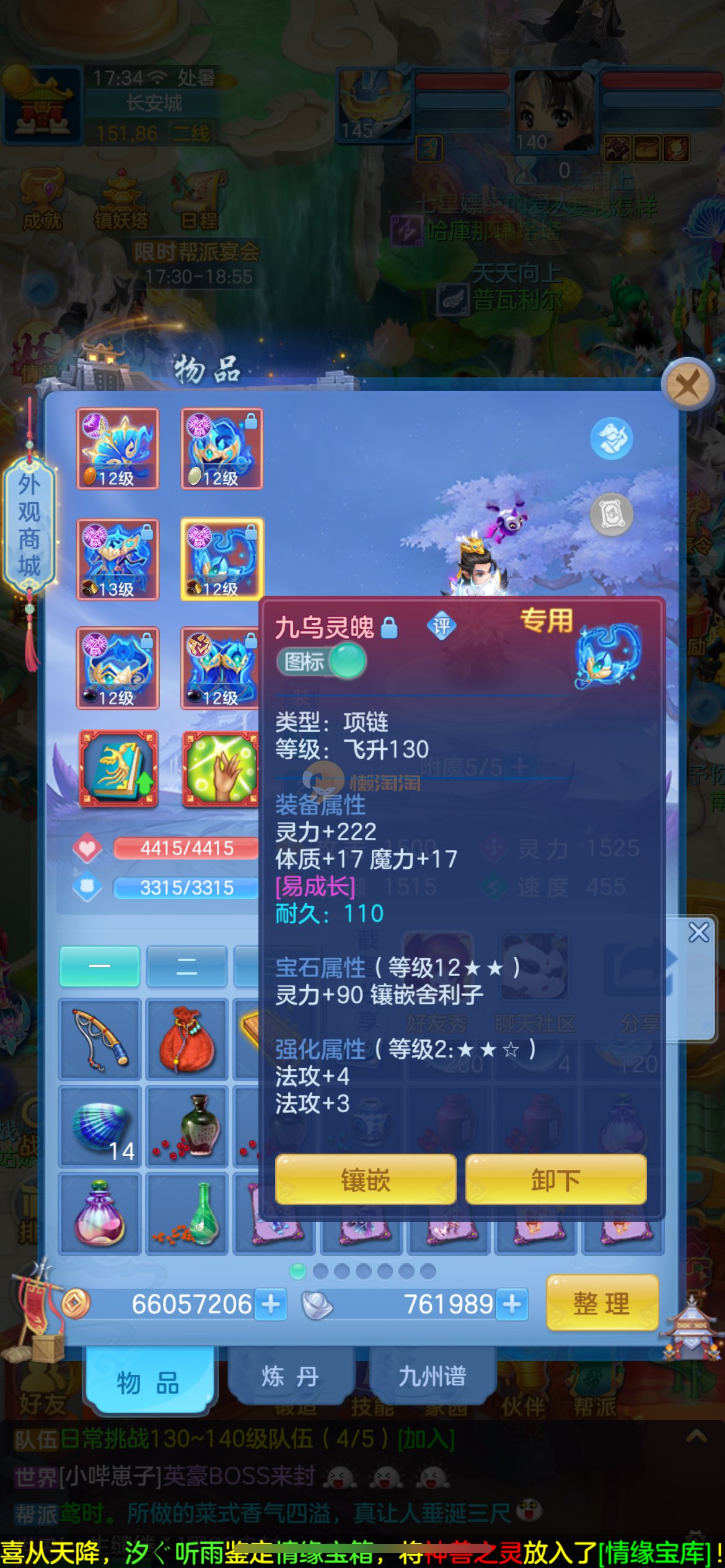
Task: Tap the 镶嵌 button
Action: (x=366, y=1180)
